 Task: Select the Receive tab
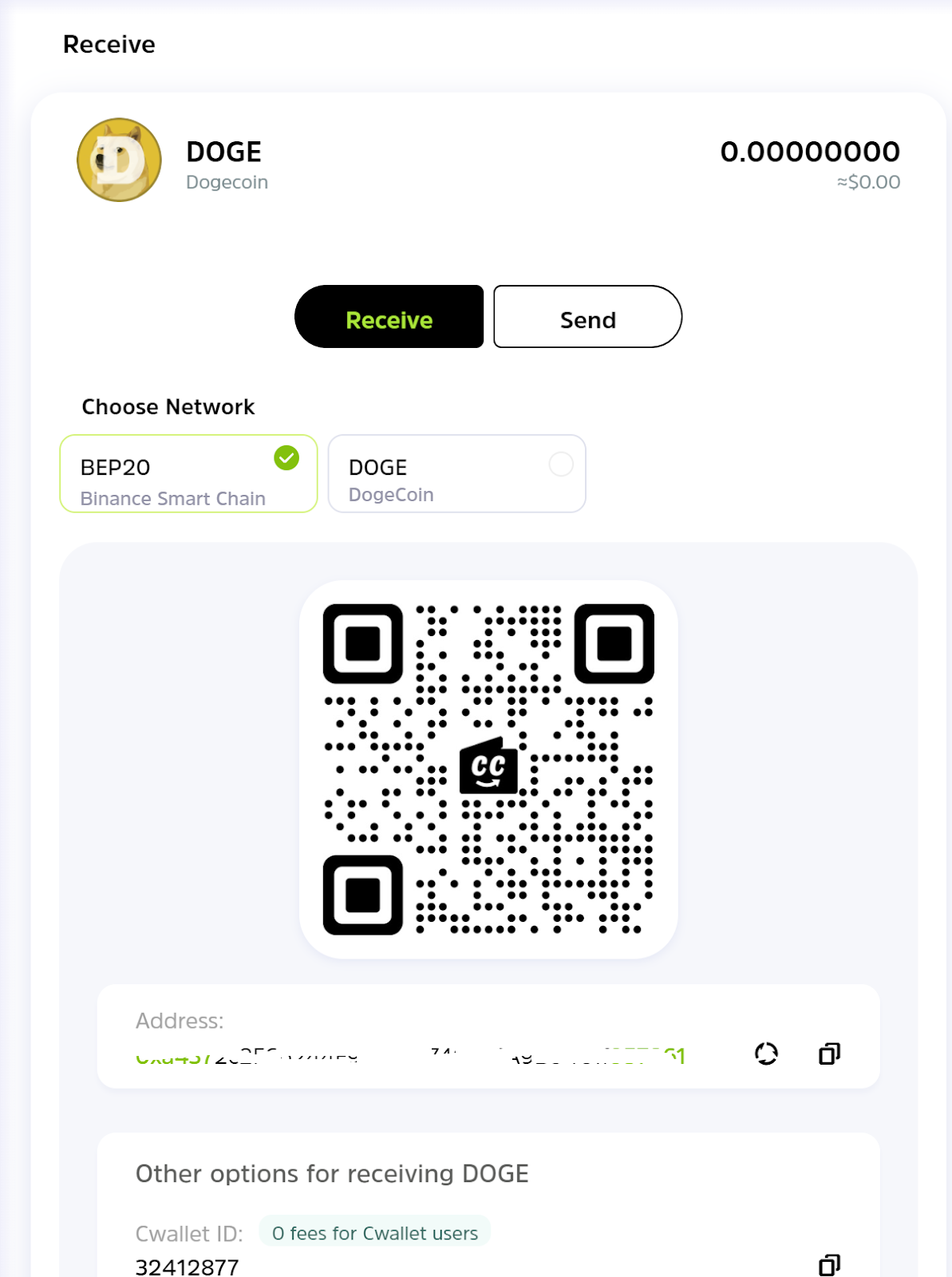389,317
